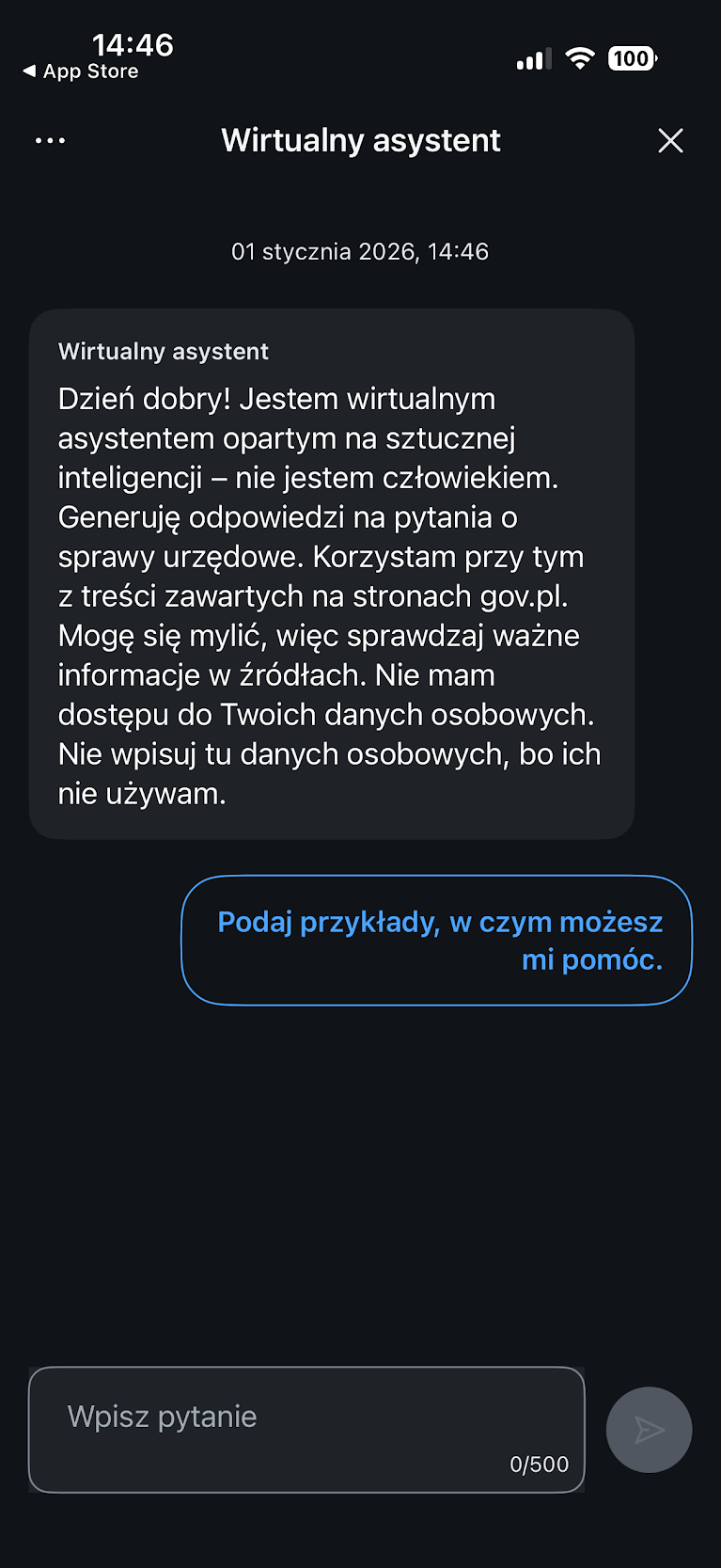
Task: Tap the send message arrow
Action: tap(649, 1430)
